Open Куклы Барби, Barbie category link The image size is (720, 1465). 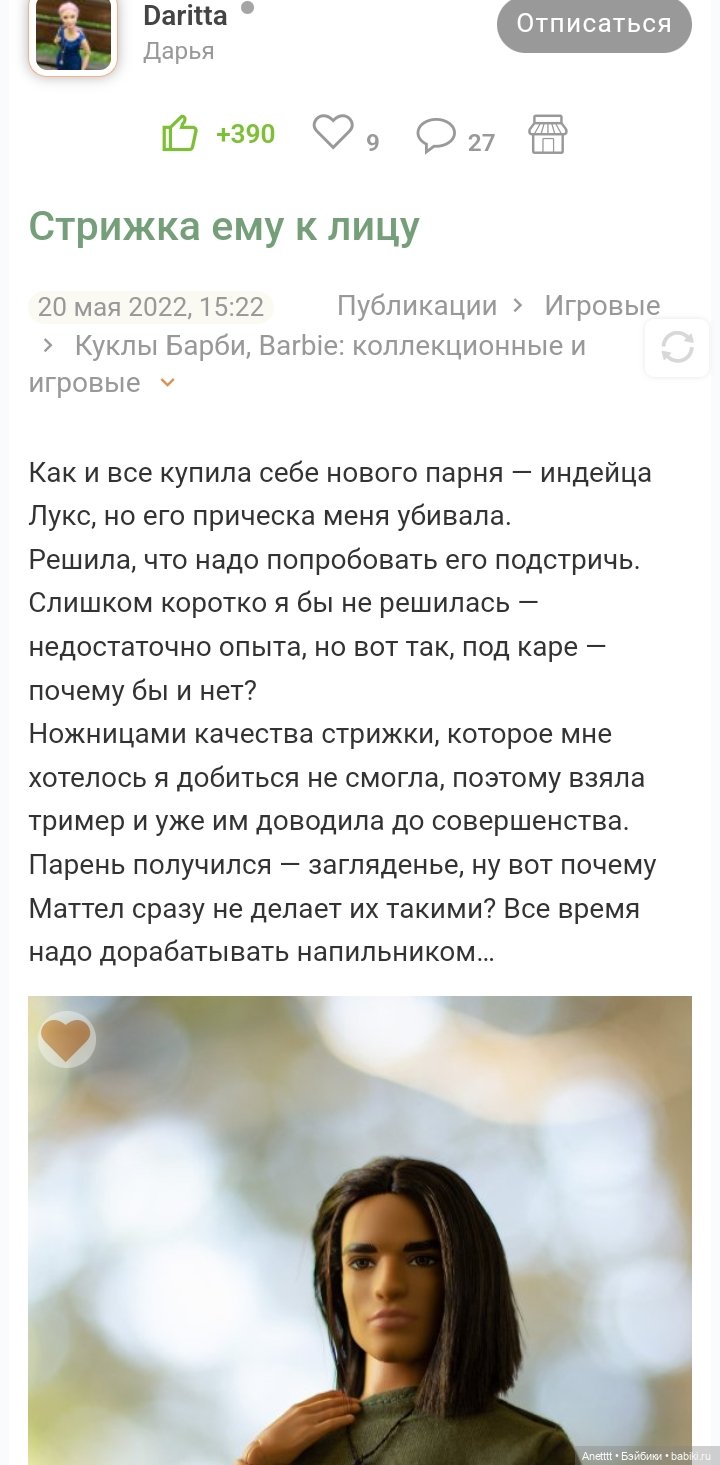coord(330,346)
